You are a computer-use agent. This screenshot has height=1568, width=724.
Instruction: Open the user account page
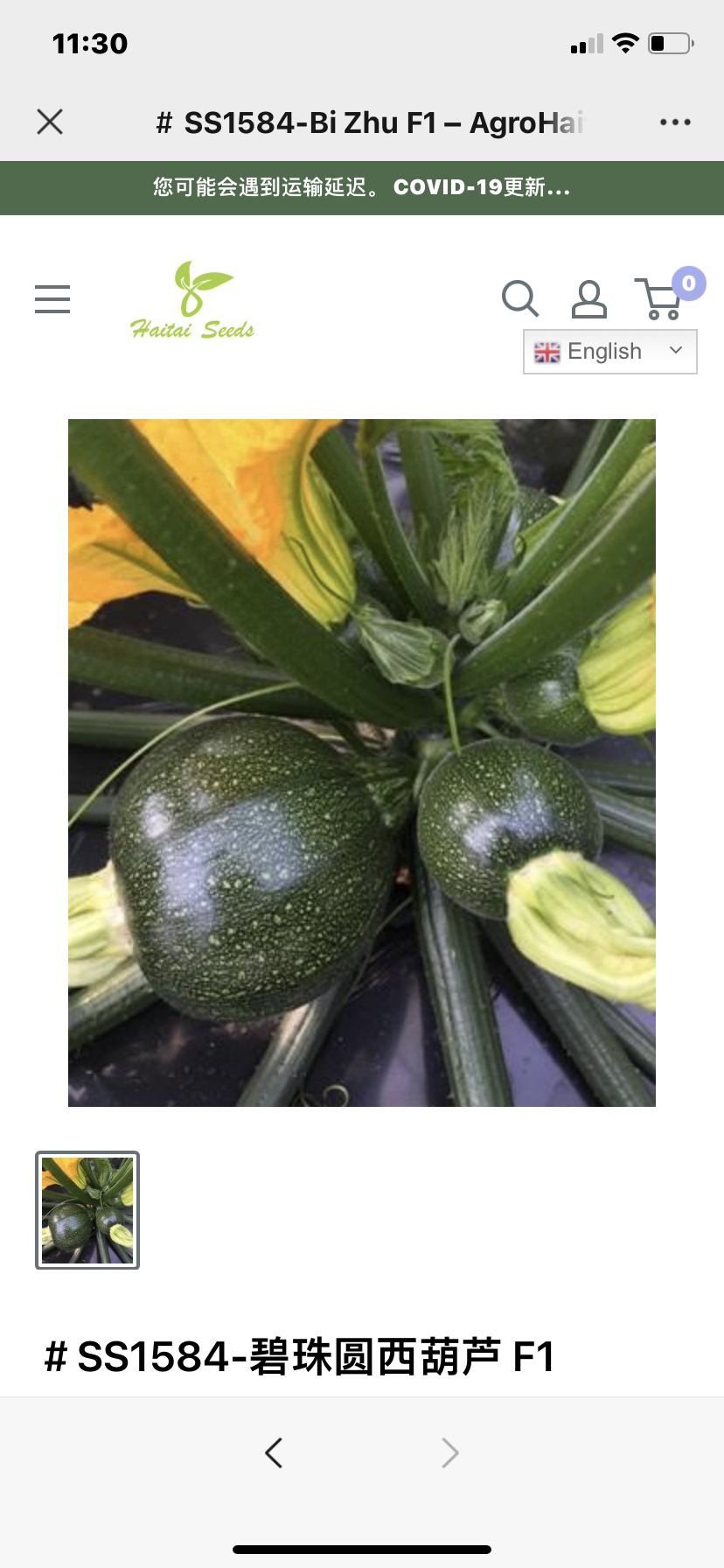pyautogui.click(x=588, y=299)
